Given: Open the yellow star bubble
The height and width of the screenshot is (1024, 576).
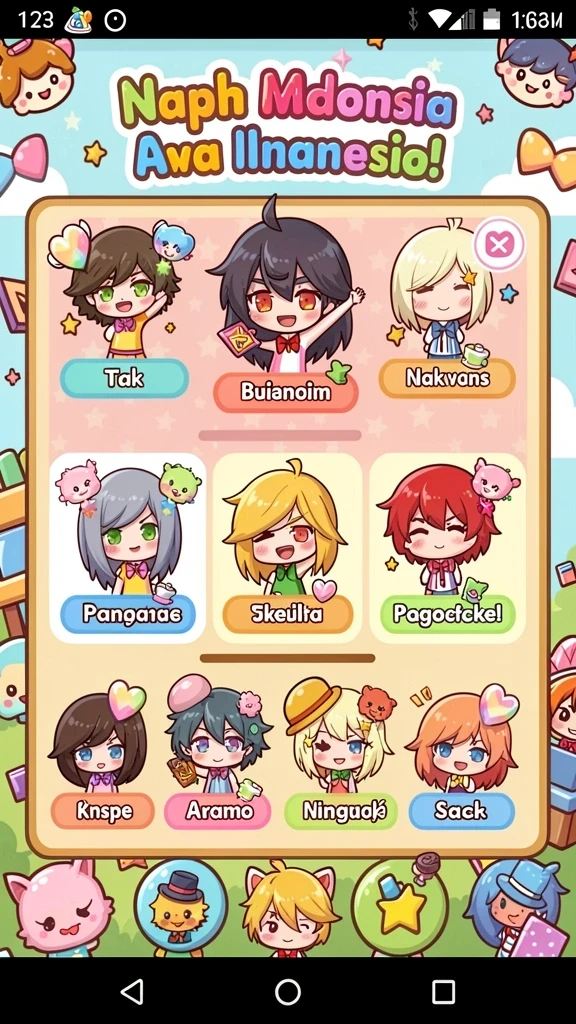Looking at the screenshot, I should (x=400, y=906).
